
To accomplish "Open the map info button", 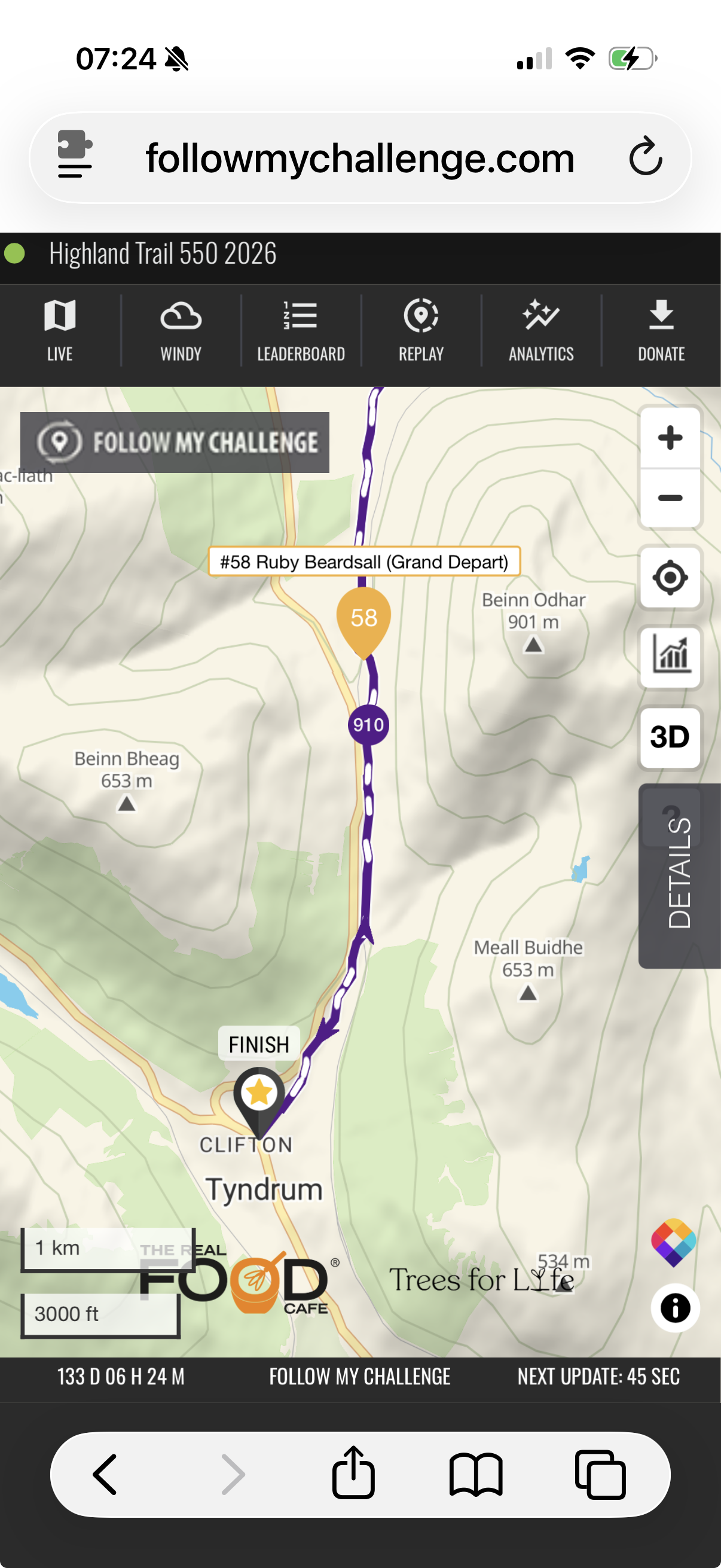I will pos(675,1307).
